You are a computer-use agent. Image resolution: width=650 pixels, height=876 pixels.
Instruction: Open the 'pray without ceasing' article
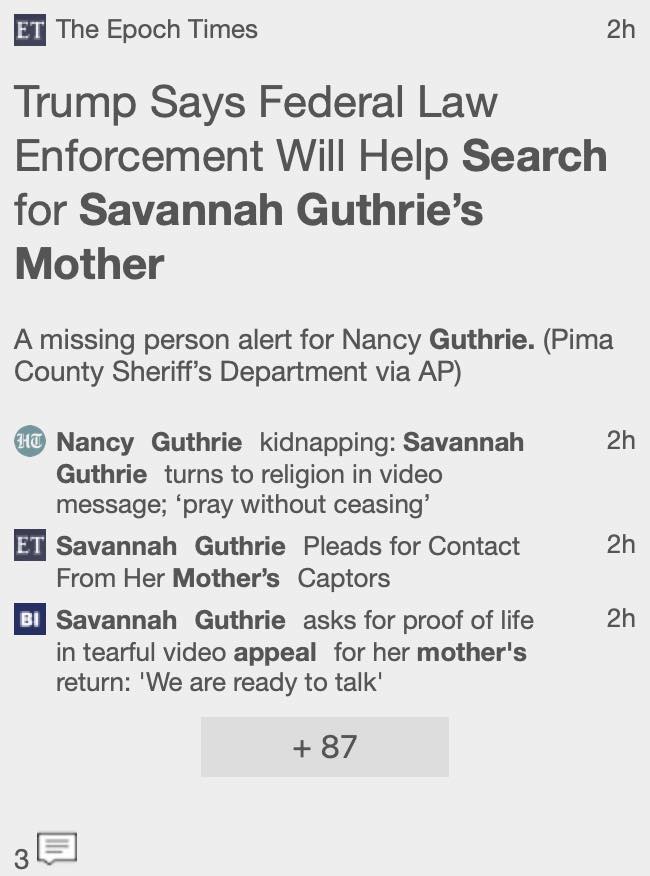point(290,473)
